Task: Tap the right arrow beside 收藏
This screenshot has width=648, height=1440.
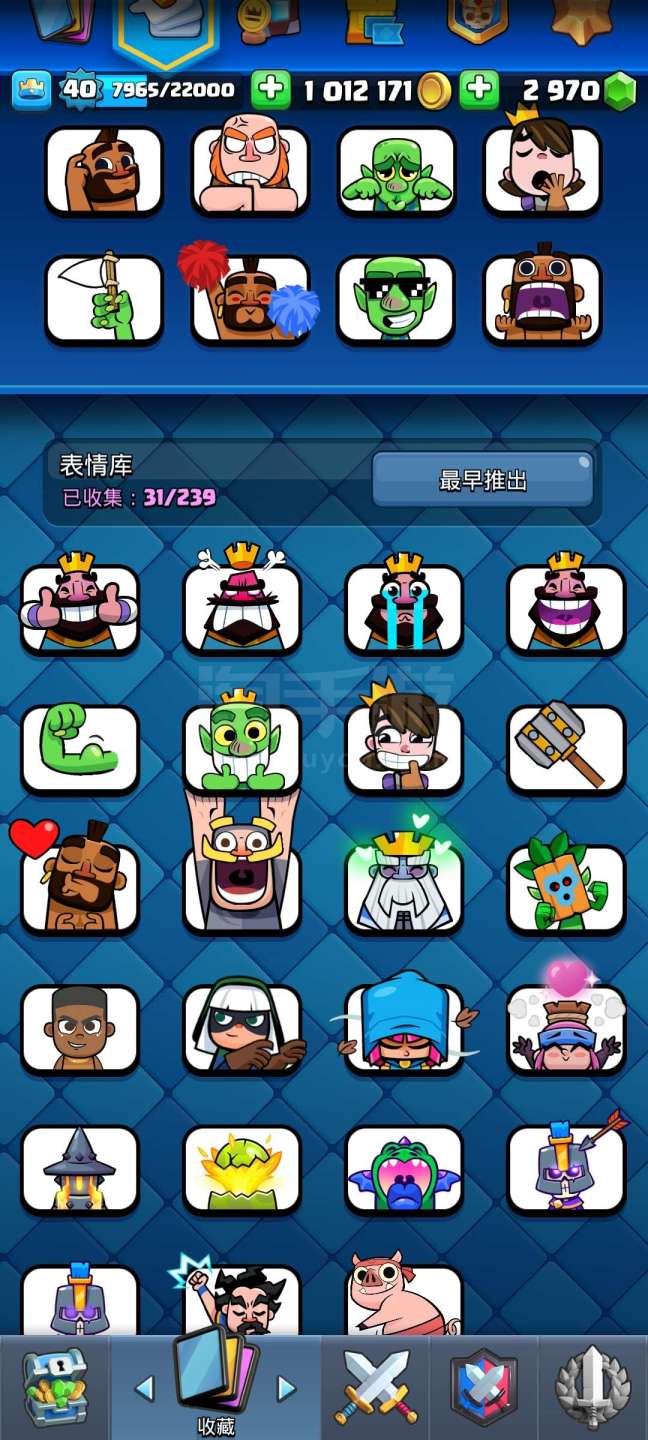Action: (287, 1387)
